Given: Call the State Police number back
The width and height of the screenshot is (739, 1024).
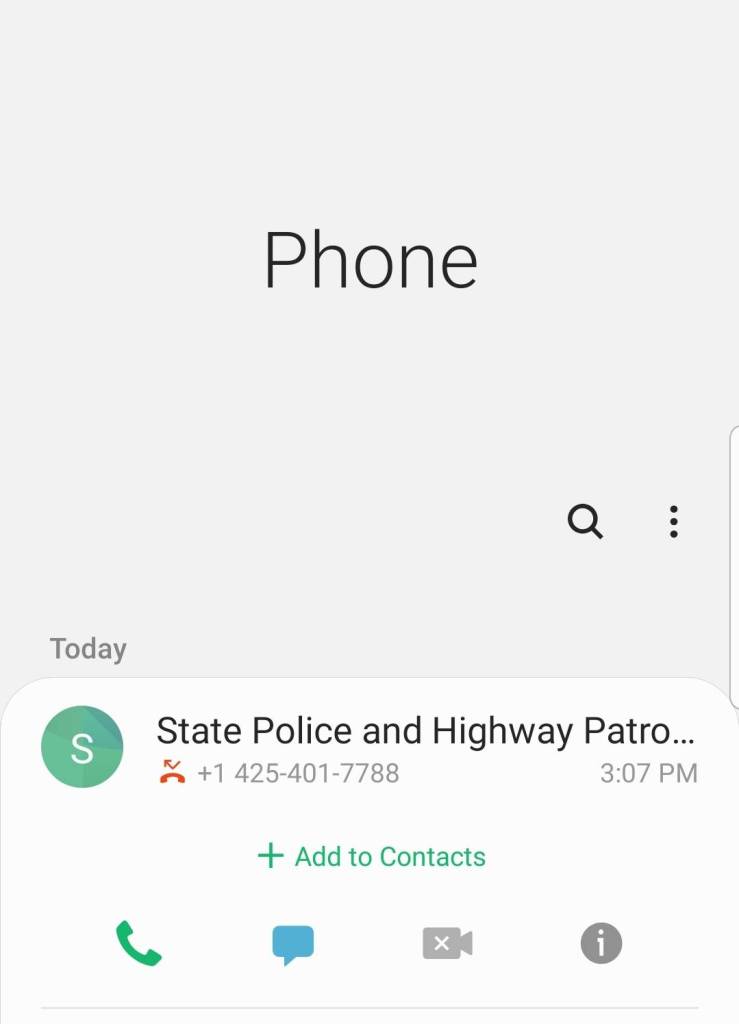Looking at the screenshot, I should (x=138, y=943).
